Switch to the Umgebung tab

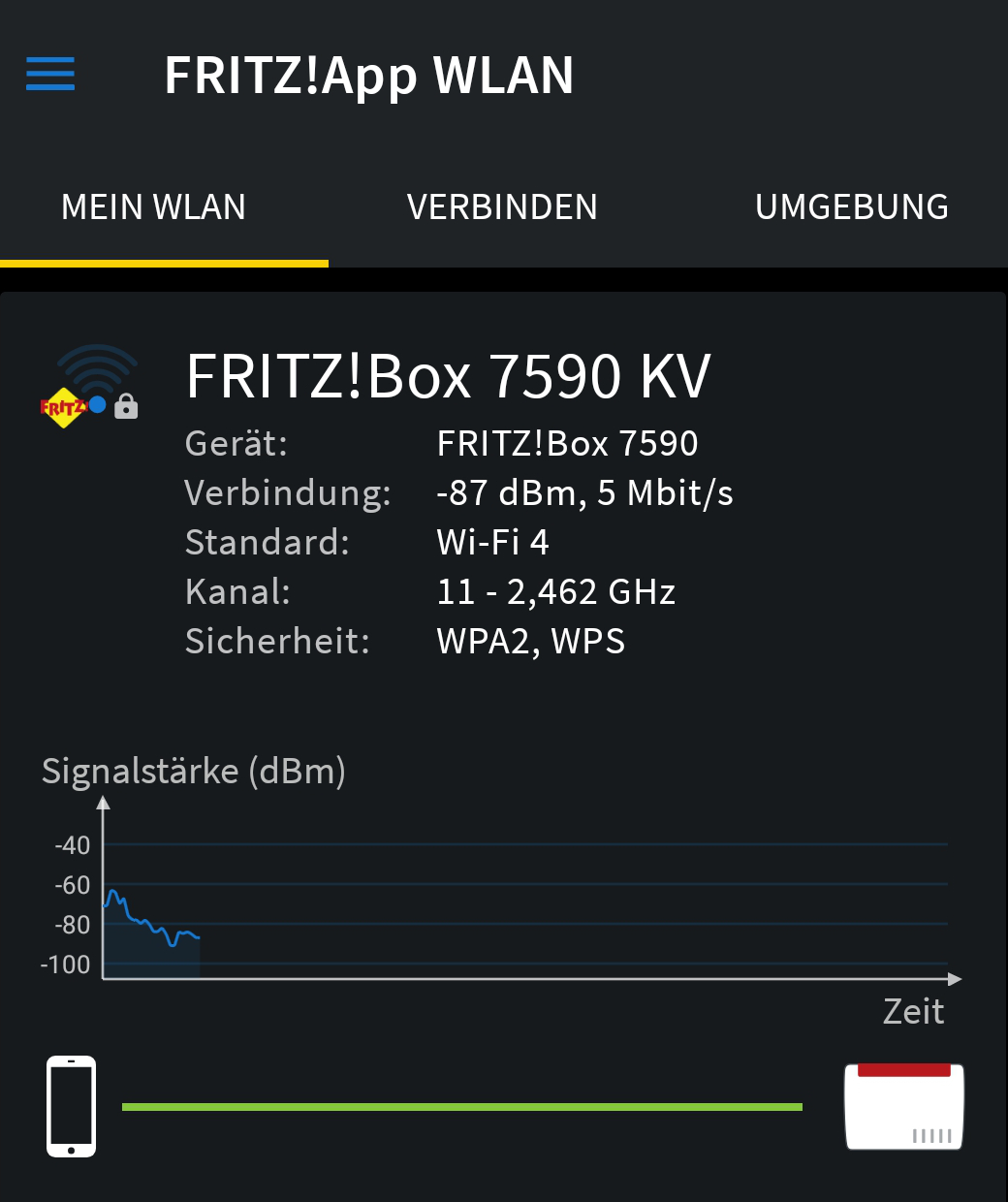(851, 207)
